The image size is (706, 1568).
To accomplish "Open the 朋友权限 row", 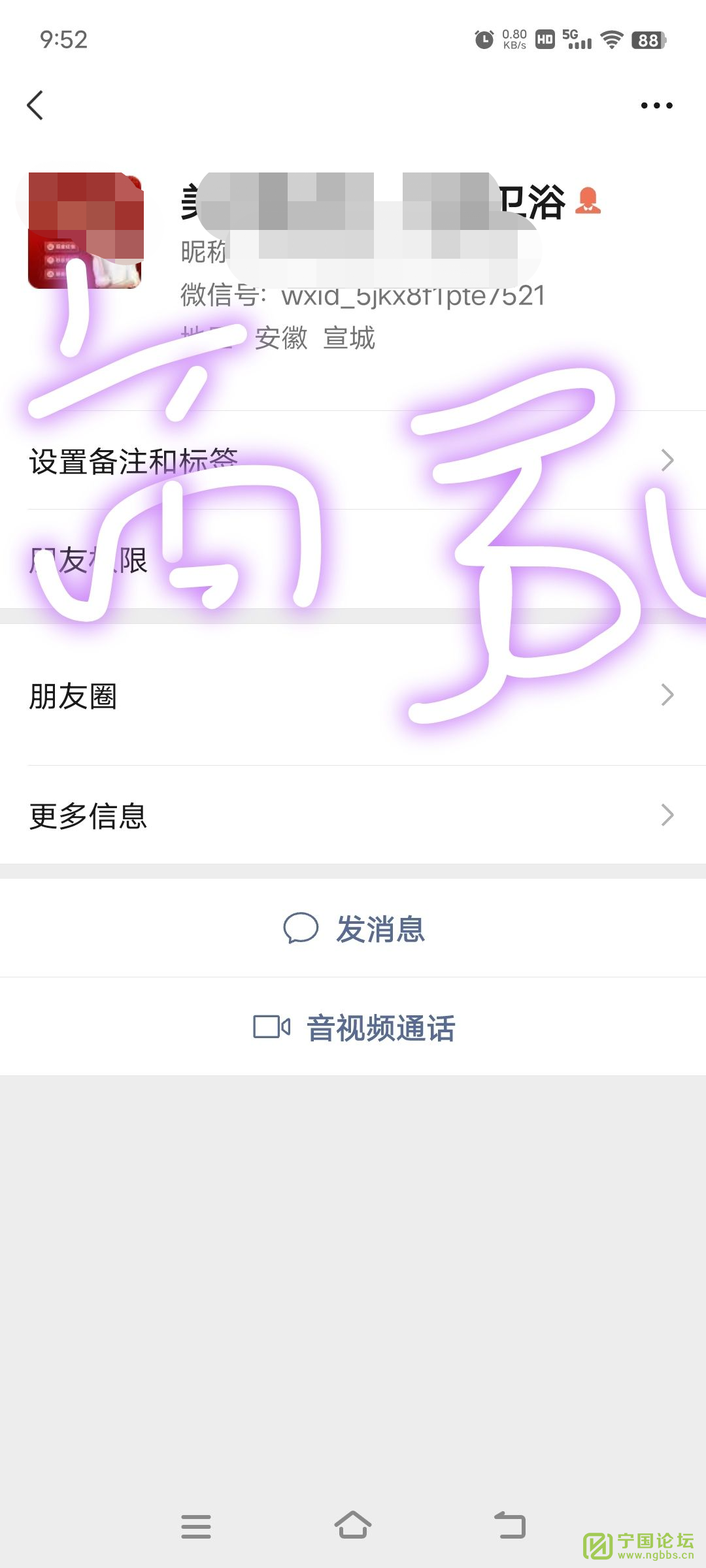I will click(x=353, y=560).
